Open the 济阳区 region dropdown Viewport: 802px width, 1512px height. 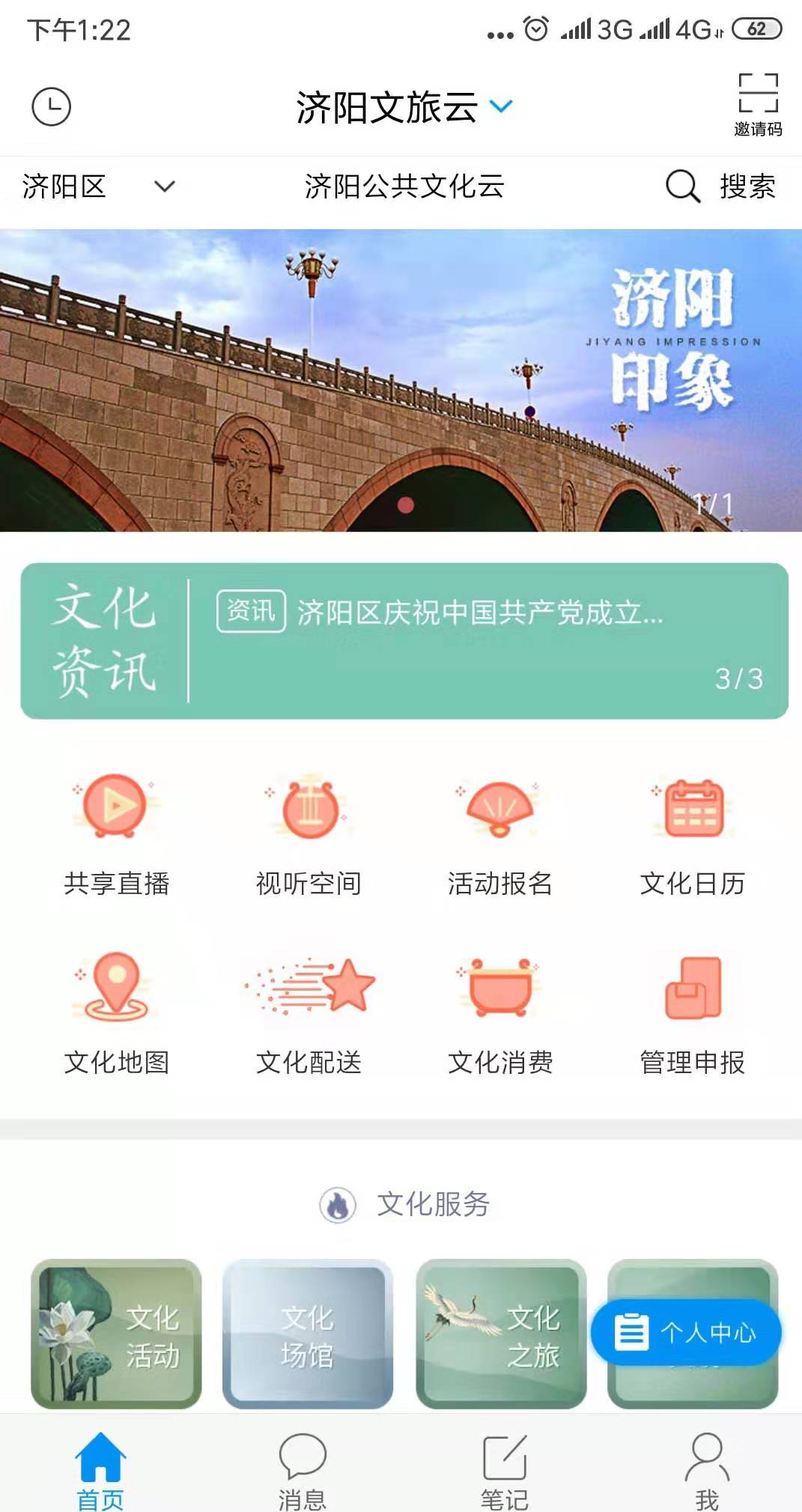tap(97, 186)
